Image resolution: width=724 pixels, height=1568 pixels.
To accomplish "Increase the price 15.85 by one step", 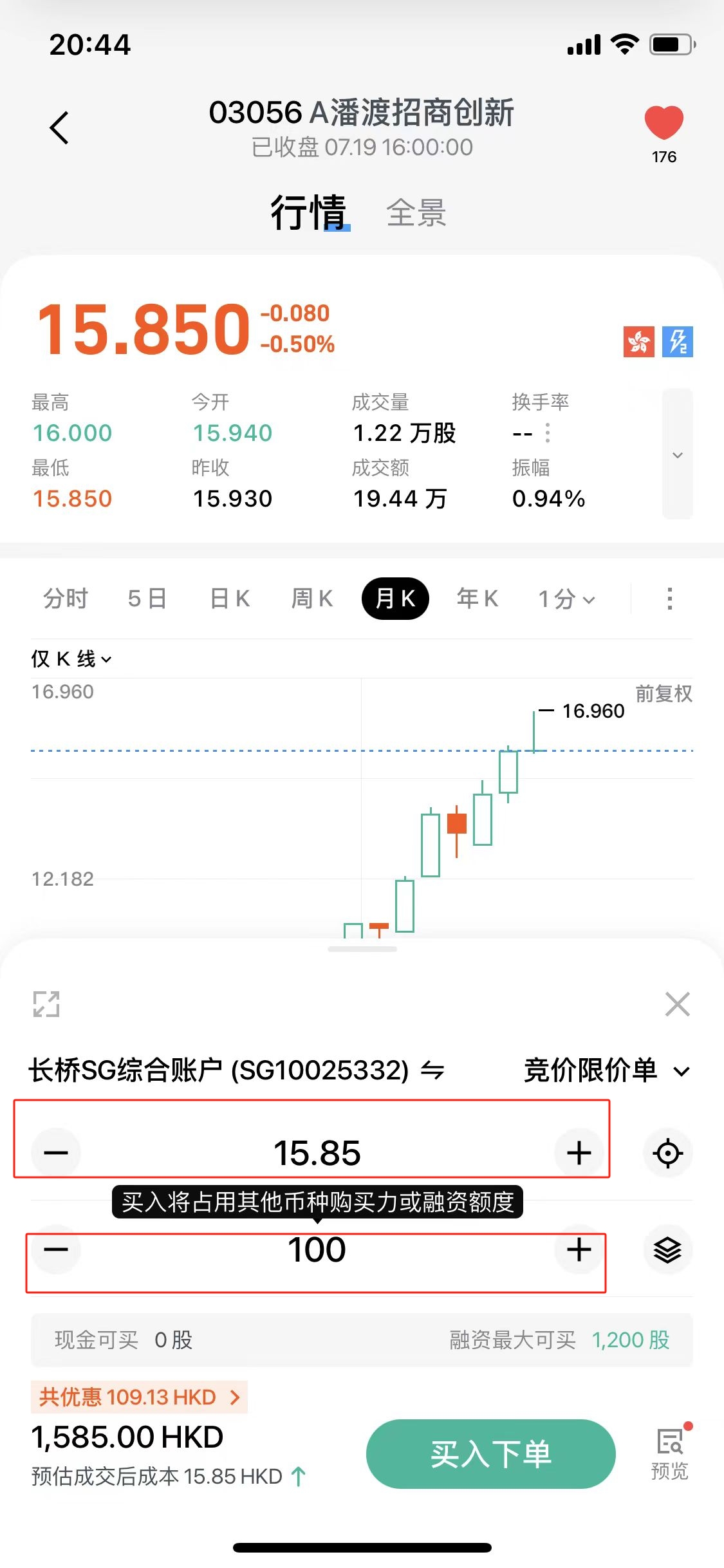I will [x=579, y=1153].
